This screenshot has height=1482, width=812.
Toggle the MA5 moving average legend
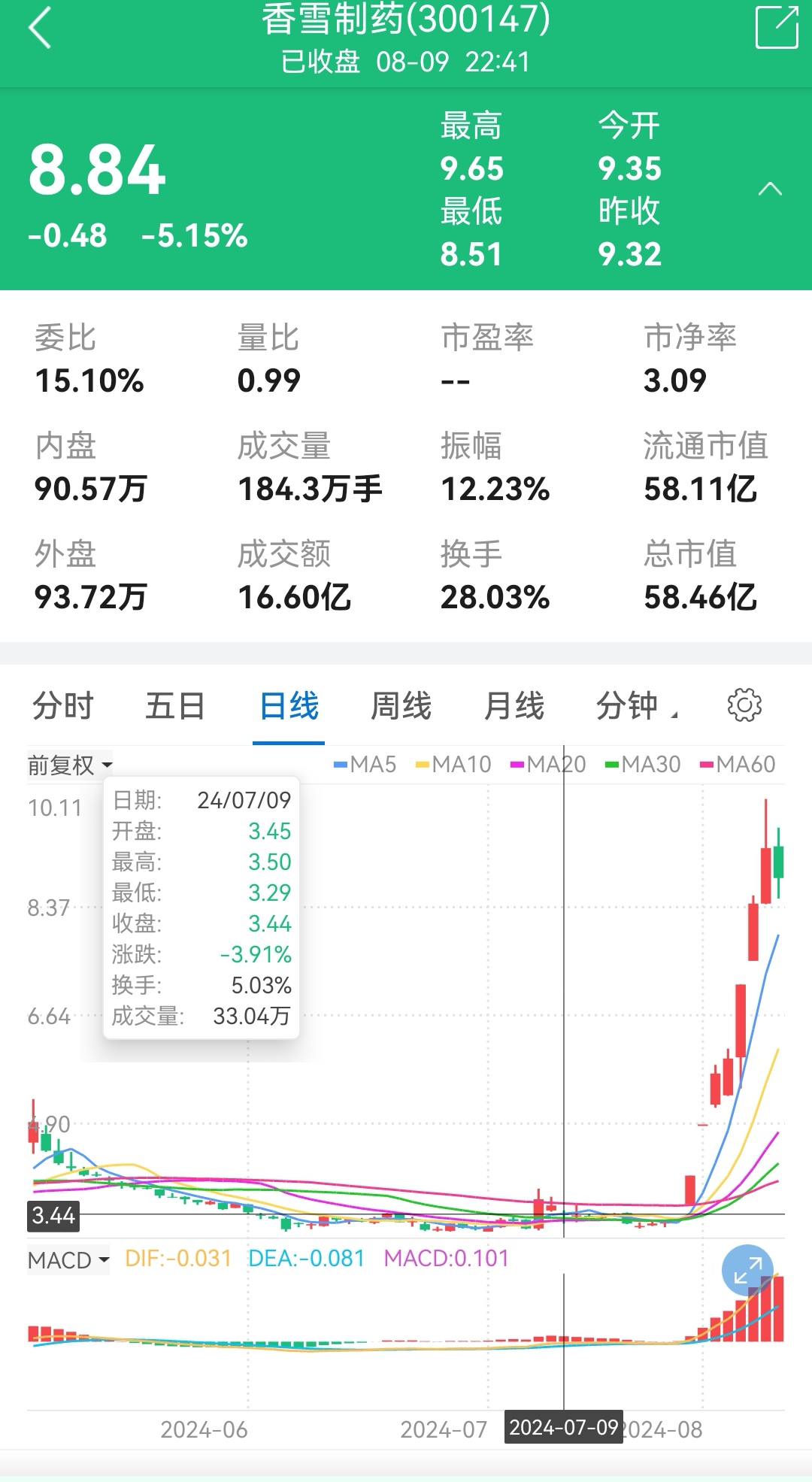point(368,764)
